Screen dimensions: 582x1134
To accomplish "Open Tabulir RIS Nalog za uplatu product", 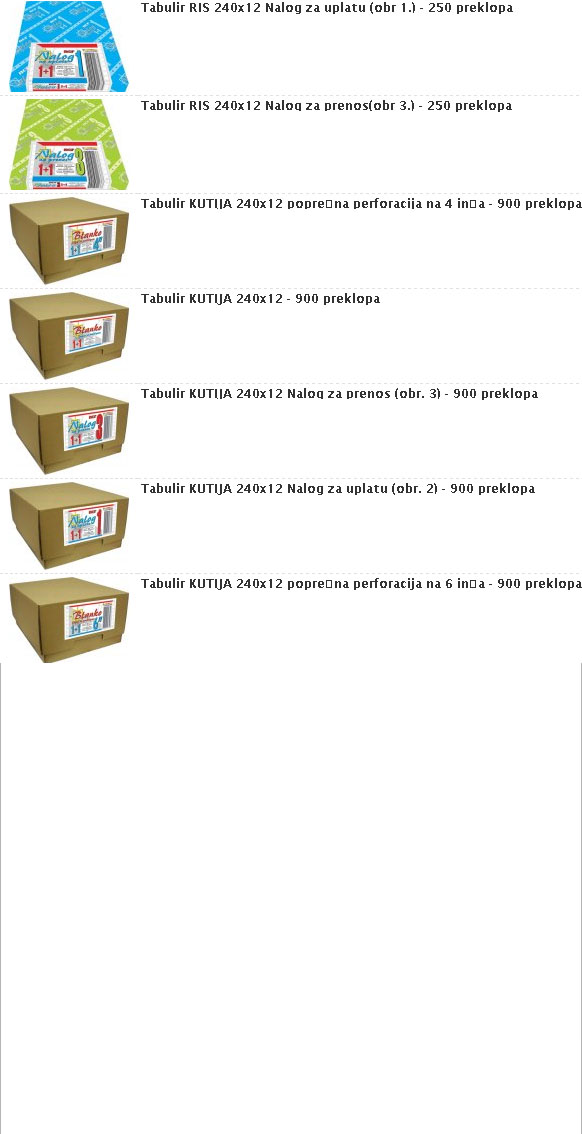I will click(x=327, y=9).
